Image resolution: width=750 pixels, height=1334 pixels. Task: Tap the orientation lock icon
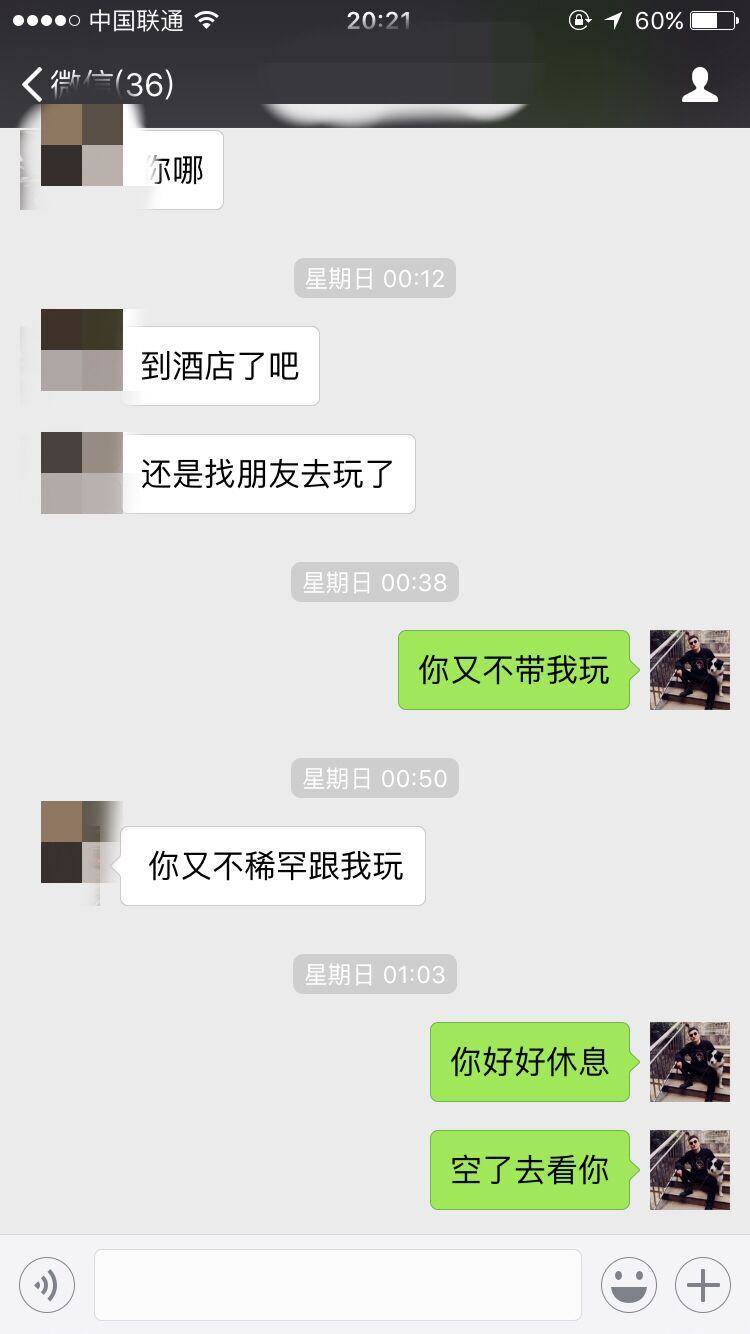[x=581, y=20]
